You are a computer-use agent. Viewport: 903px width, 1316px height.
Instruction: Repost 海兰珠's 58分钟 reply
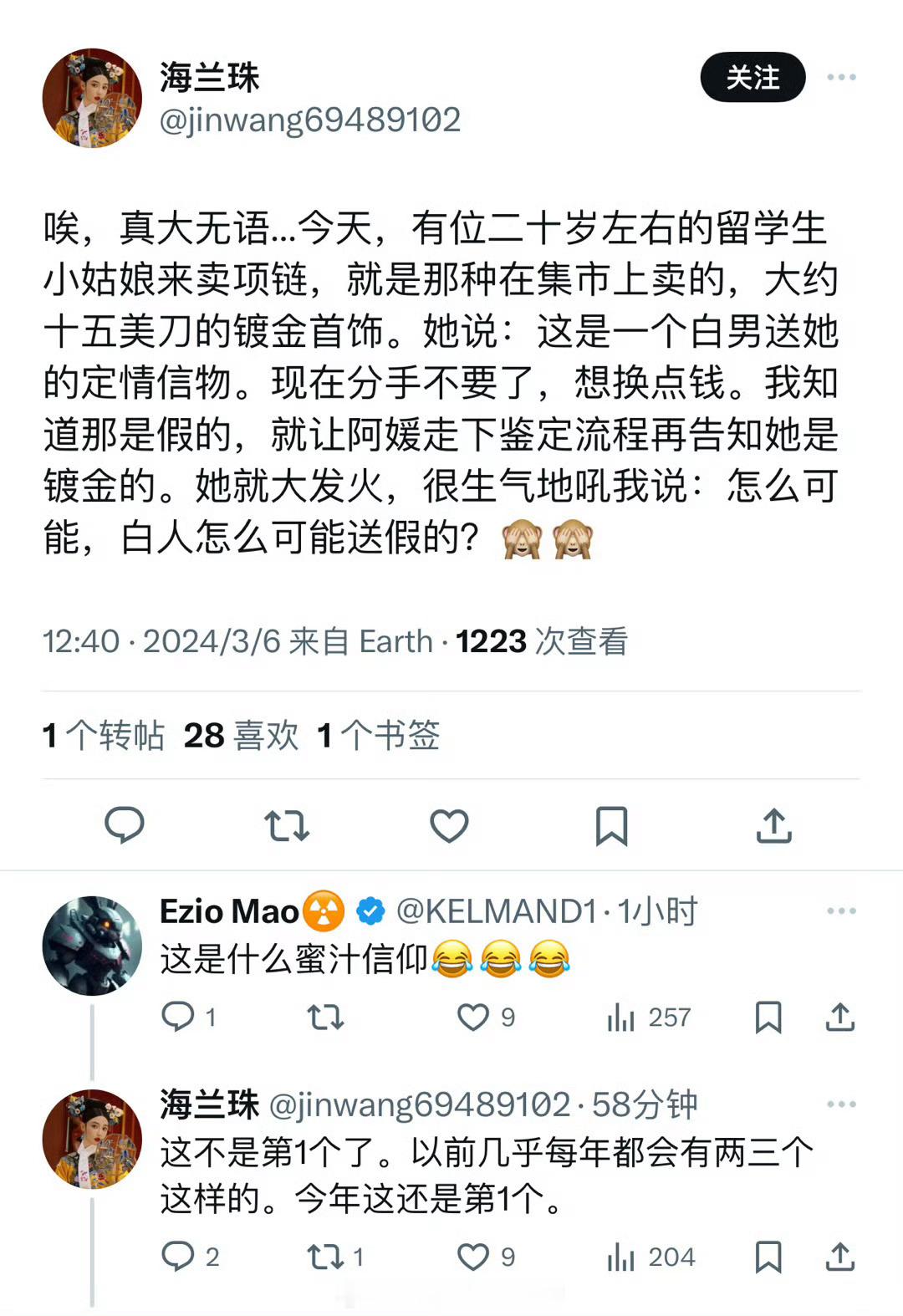[x=324, y=1256]
